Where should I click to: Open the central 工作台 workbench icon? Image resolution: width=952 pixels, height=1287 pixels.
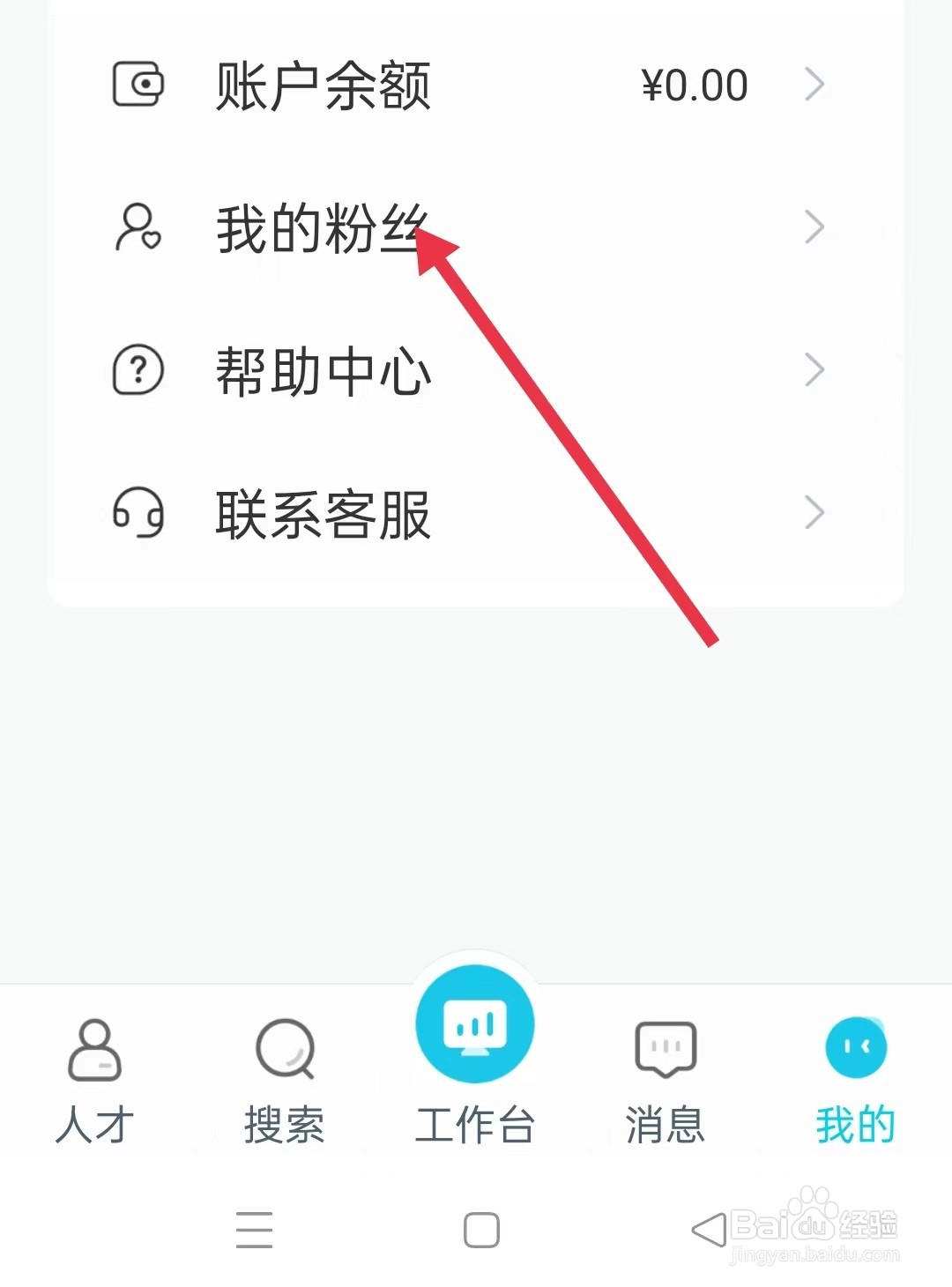475,1023
